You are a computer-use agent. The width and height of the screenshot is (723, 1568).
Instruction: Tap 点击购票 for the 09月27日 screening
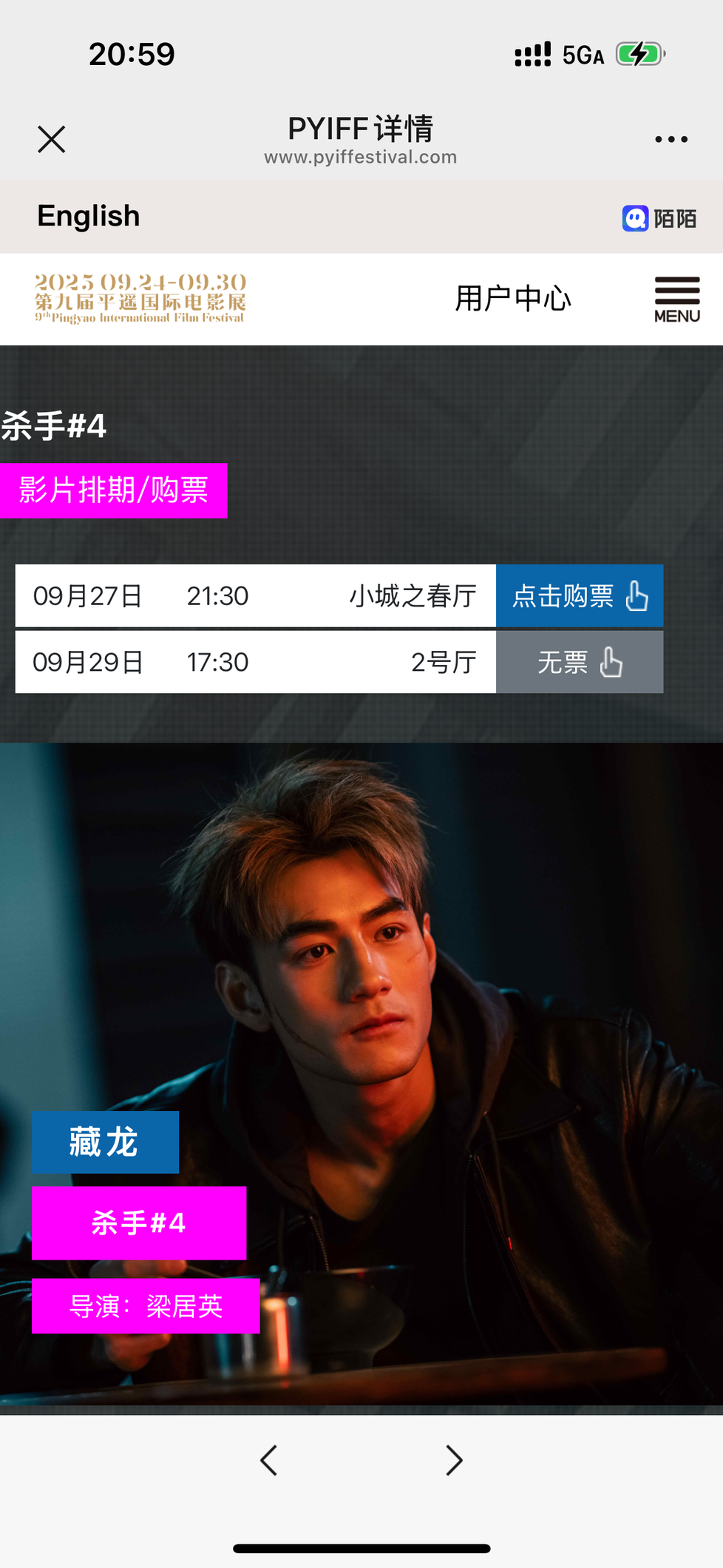tap(580, 596)
